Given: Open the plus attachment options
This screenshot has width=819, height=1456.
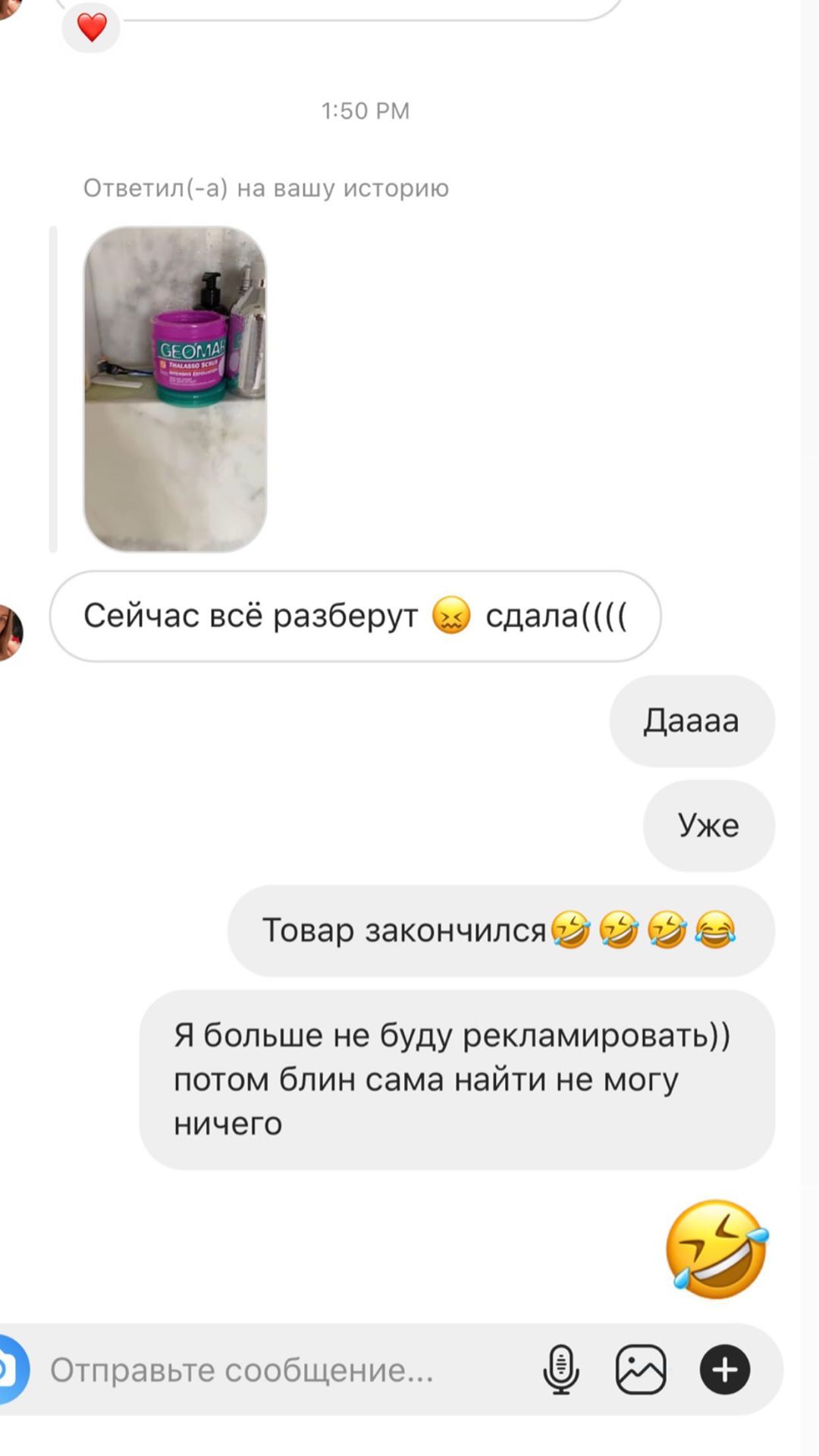Looking at the screenshot, I should 724,1370.
